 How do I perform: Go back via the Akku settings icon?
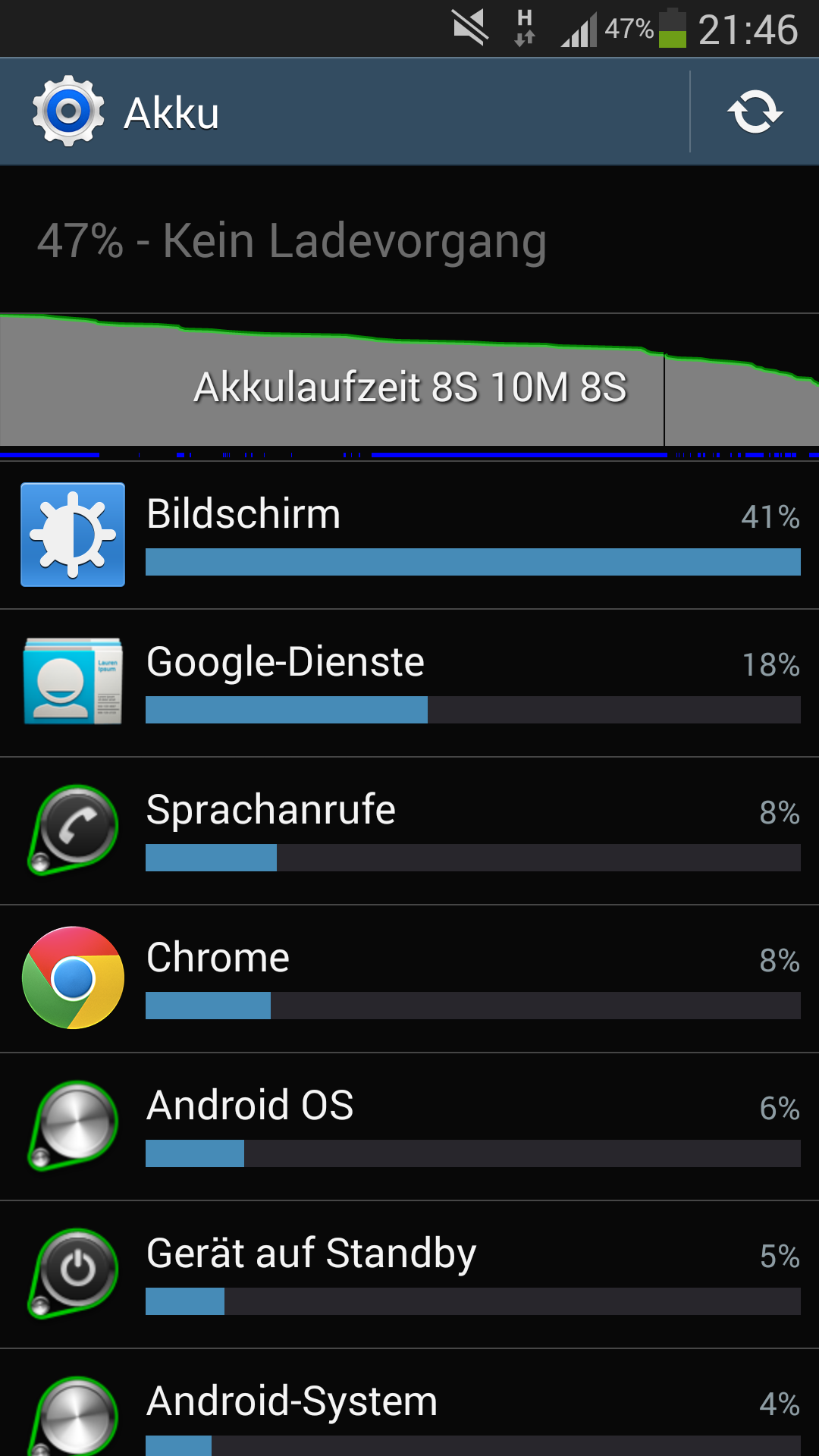(x=68, y=111)
